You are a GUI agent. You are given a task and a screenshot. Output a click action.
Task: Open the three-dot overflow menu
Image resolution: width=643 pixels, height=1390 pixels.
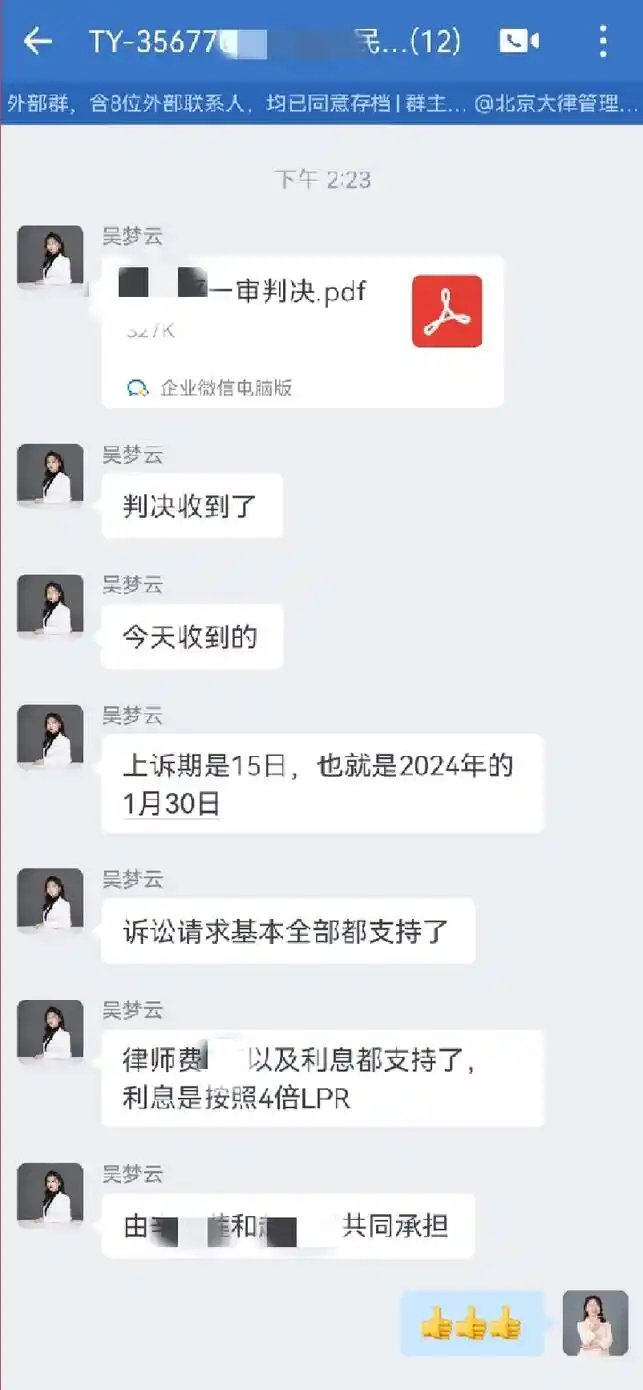[602, 41]
